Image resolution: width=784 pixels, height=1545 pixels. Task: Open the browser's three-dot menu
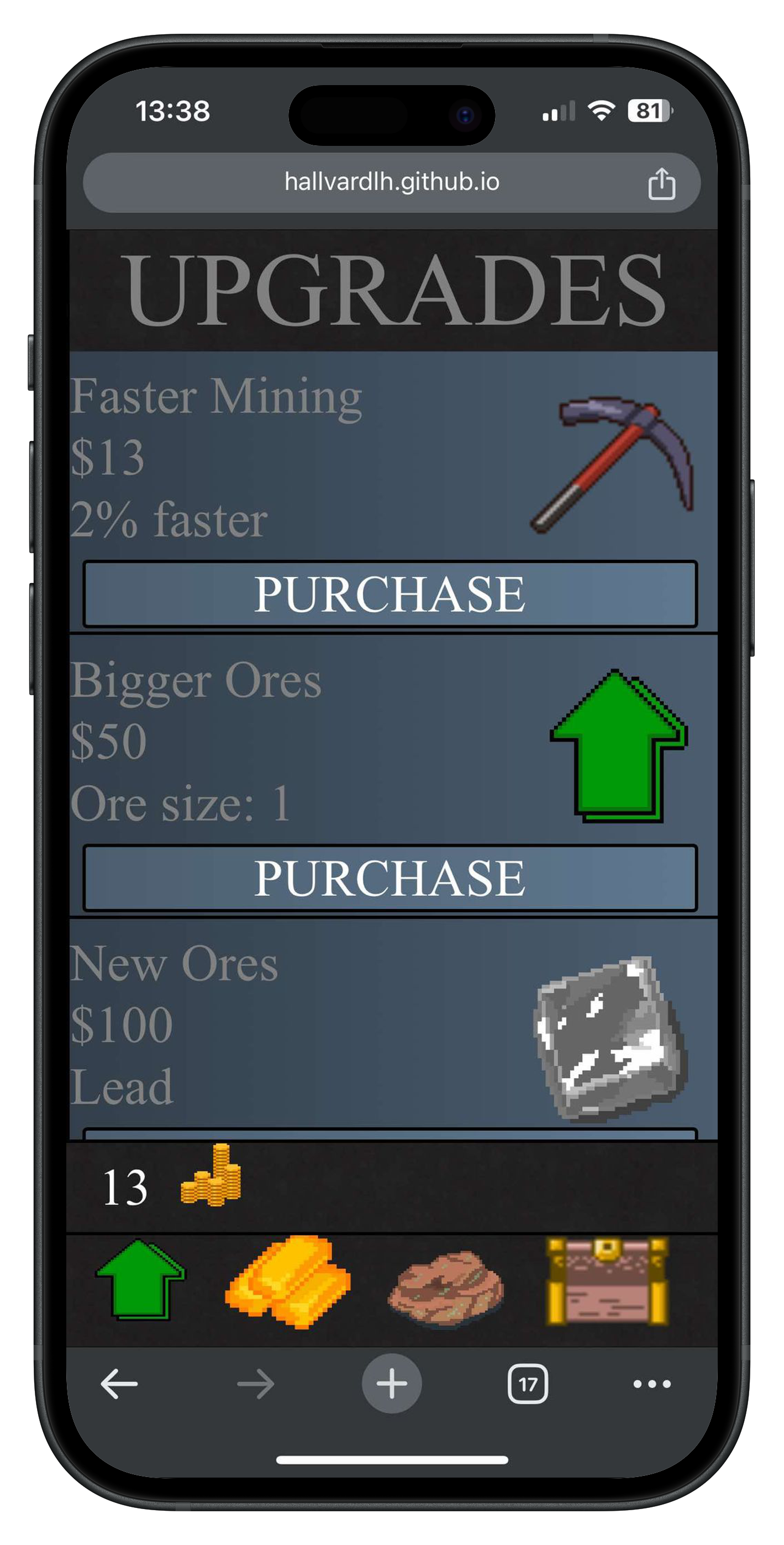(x=652, y=1384)
